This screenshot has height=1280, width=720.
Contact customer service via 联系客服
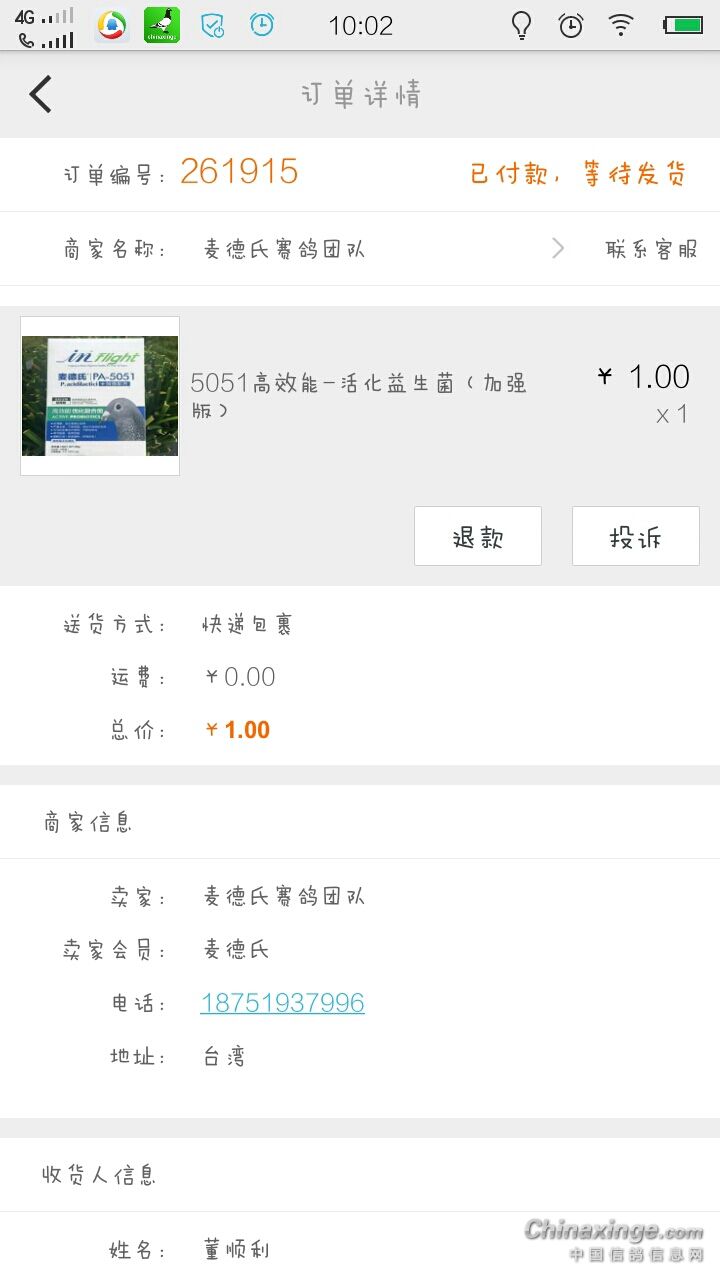(651, 249)
